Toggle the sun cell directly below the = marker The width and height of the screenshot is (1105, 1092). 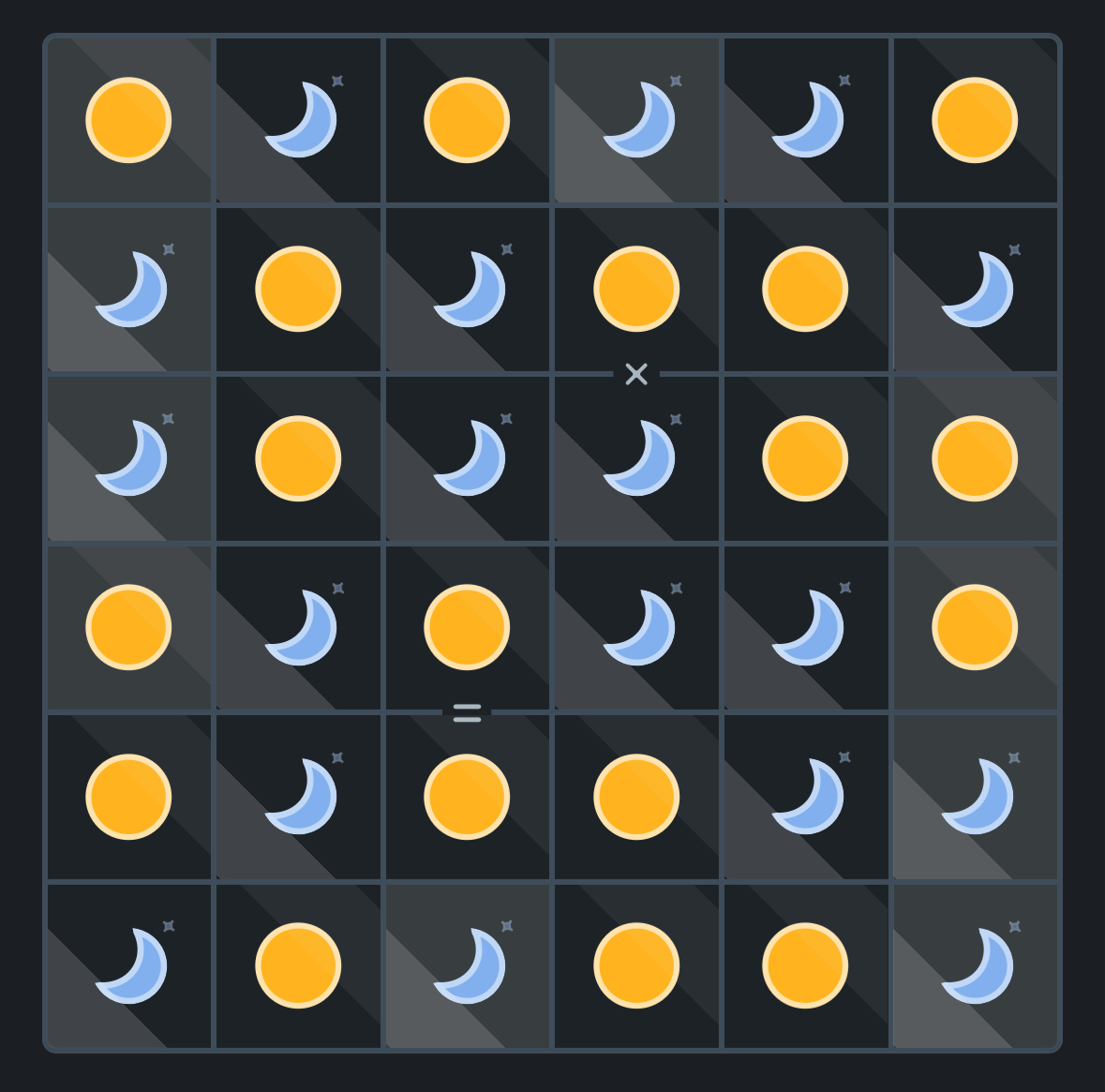[x=467, y=797]
